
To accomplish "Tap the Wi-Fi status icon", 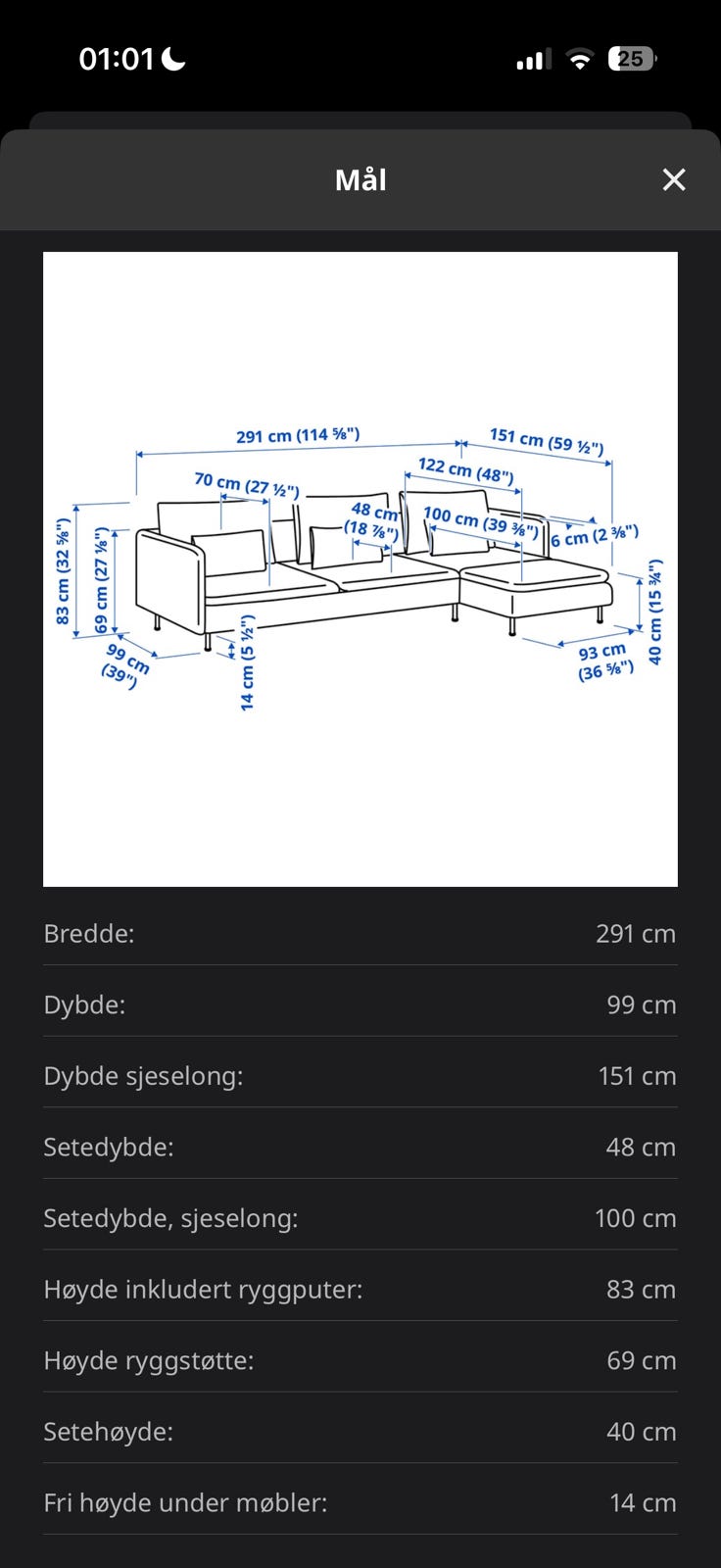I will tap(580, 59).
